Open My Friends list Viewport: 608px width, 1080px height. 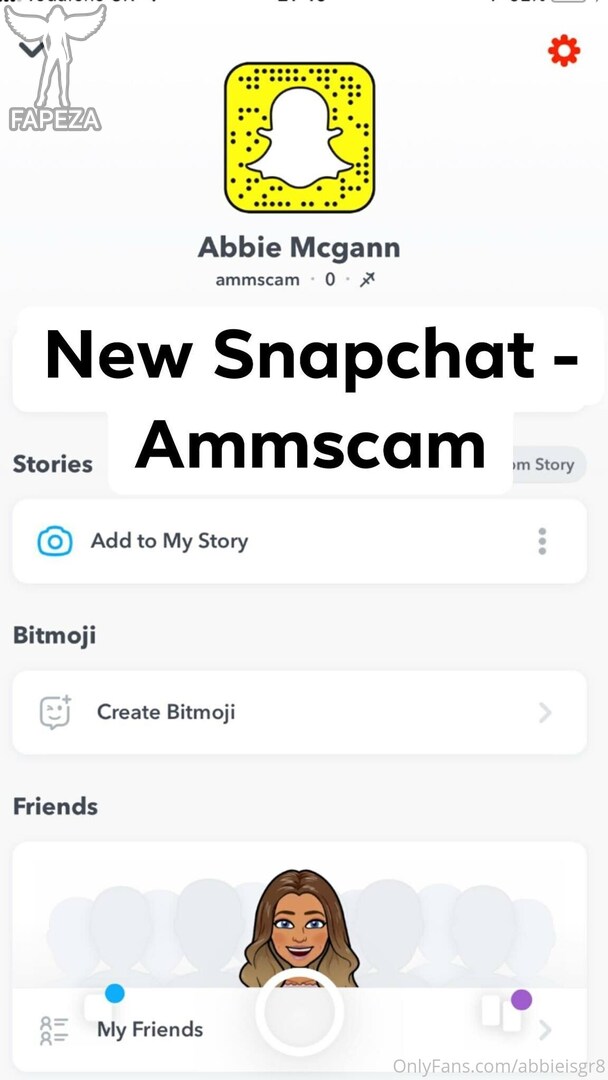click(x=300, y=1030)
